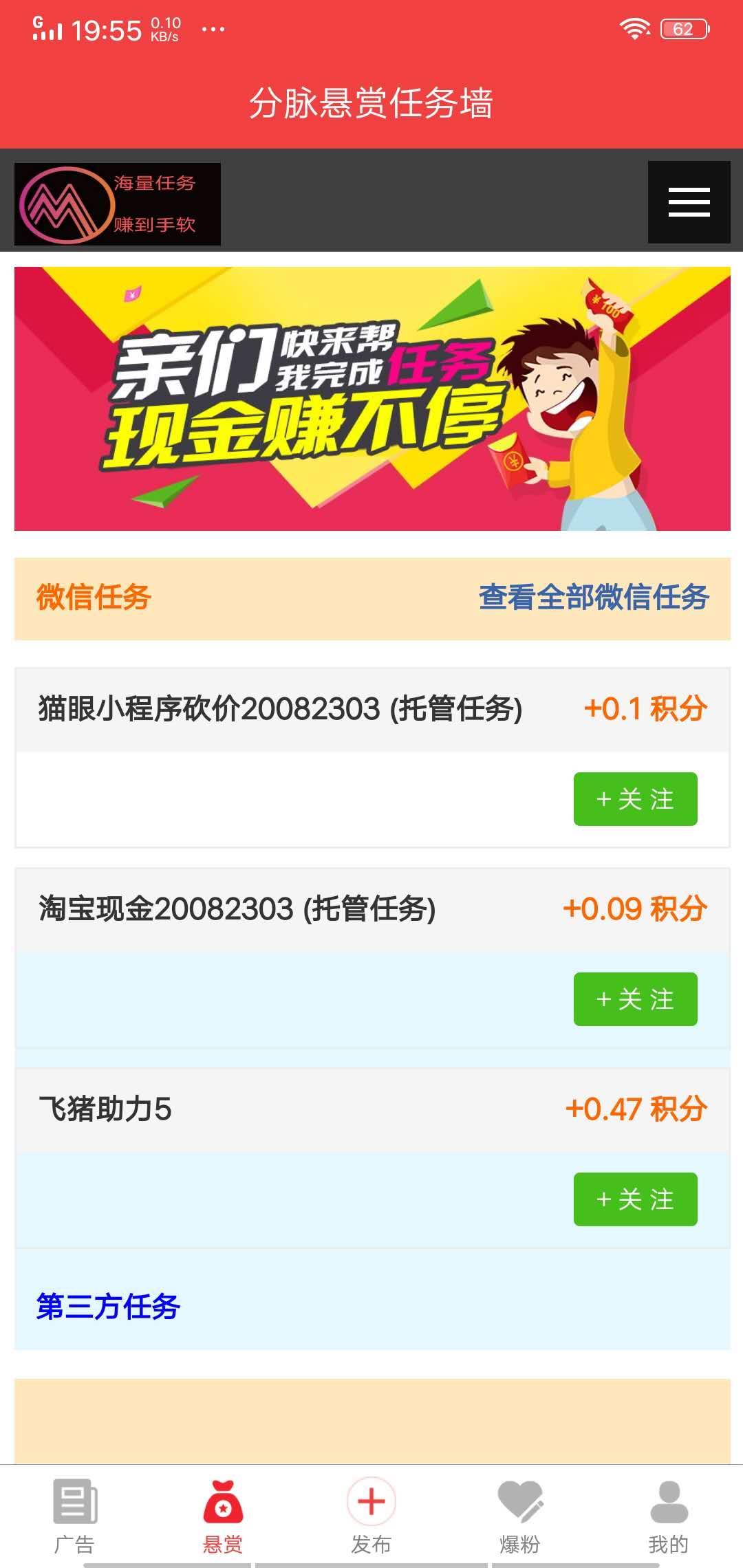Tap +关注 under 飞猪助力5
This screenshot has width=743, height=1568.
[x=635, y=1199]
